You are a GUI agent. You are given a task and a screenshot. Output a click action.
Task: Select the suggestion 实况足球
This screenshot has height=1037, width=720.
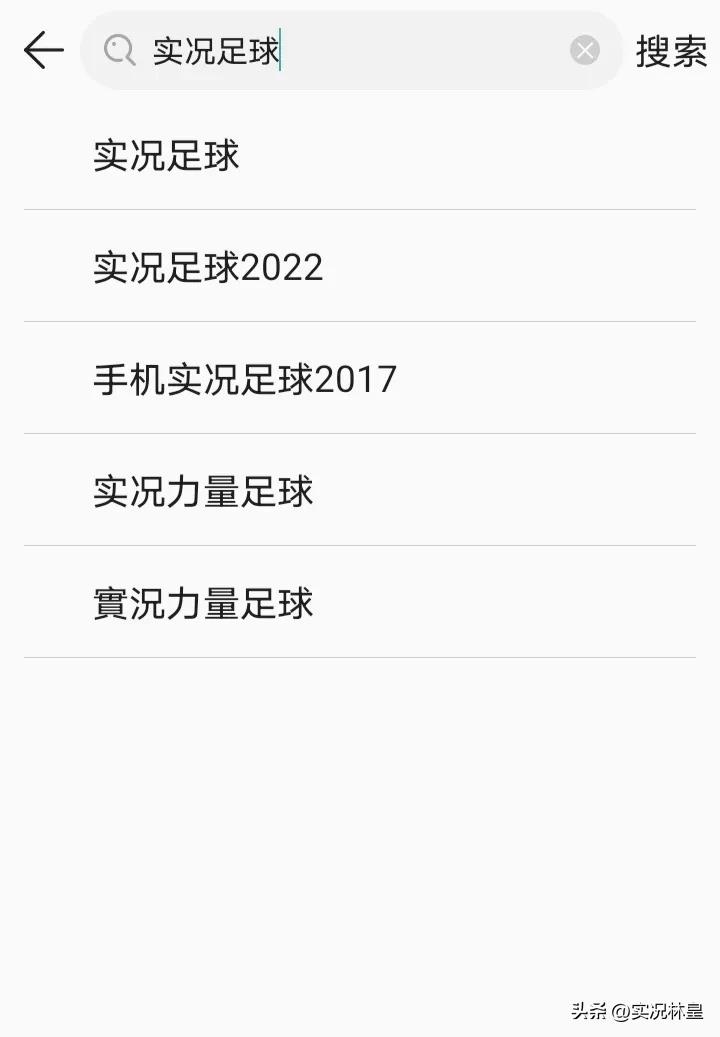click(x=164, y=155)
